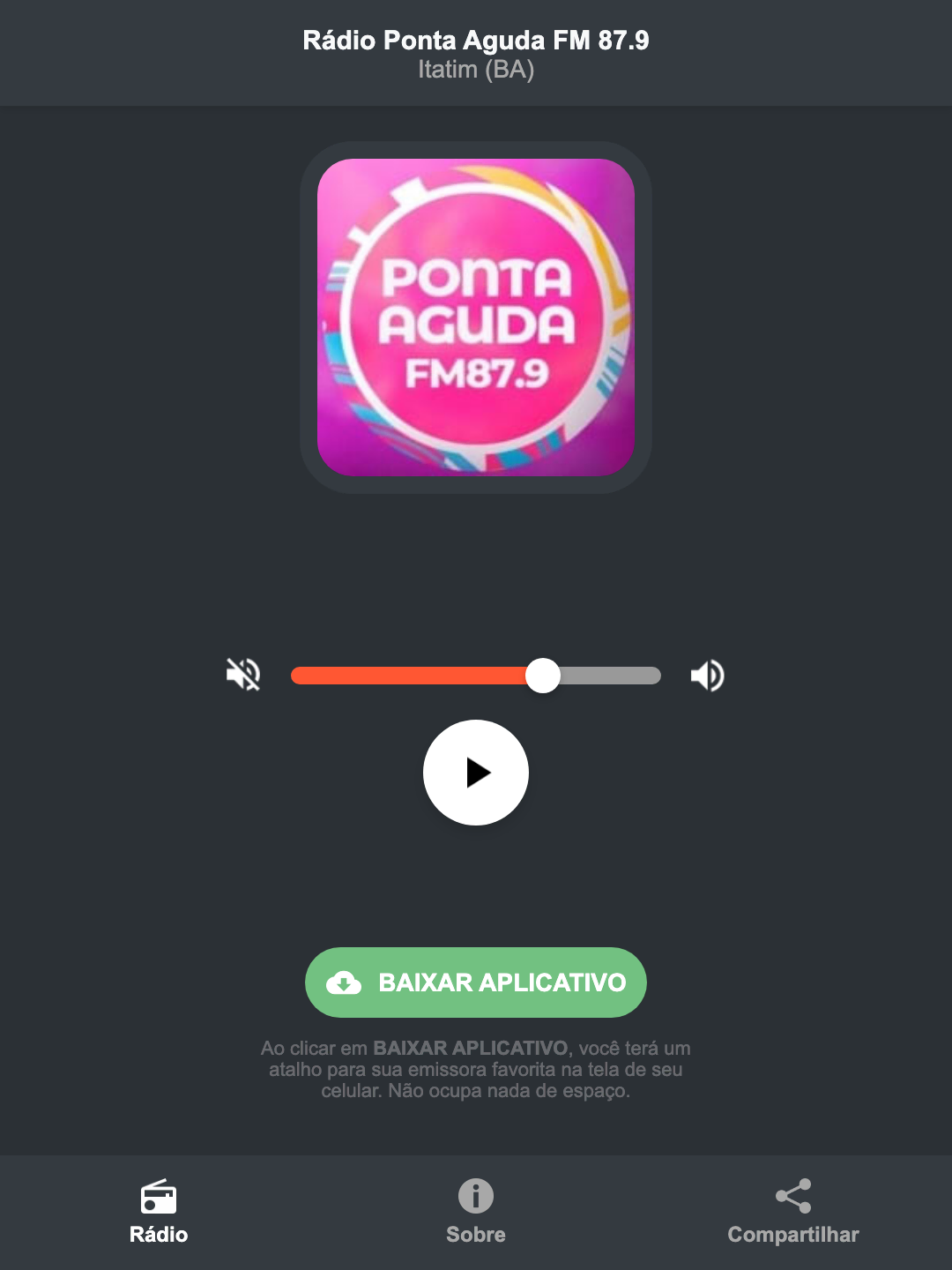Adjust the volume slider
This screenshot has width=952, height=1270.
click(543, 675)
